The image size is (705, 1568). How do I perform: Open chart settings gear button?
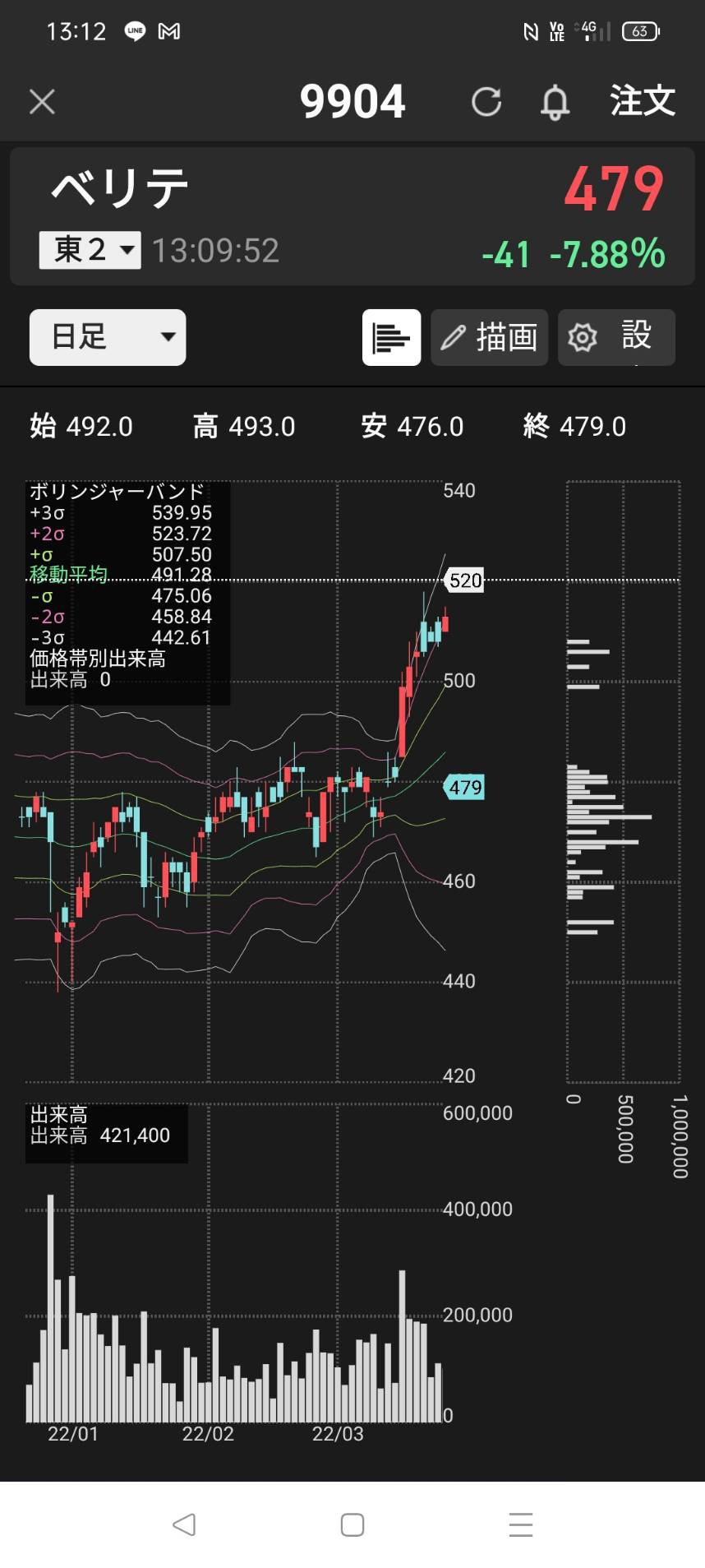(616, 337)
